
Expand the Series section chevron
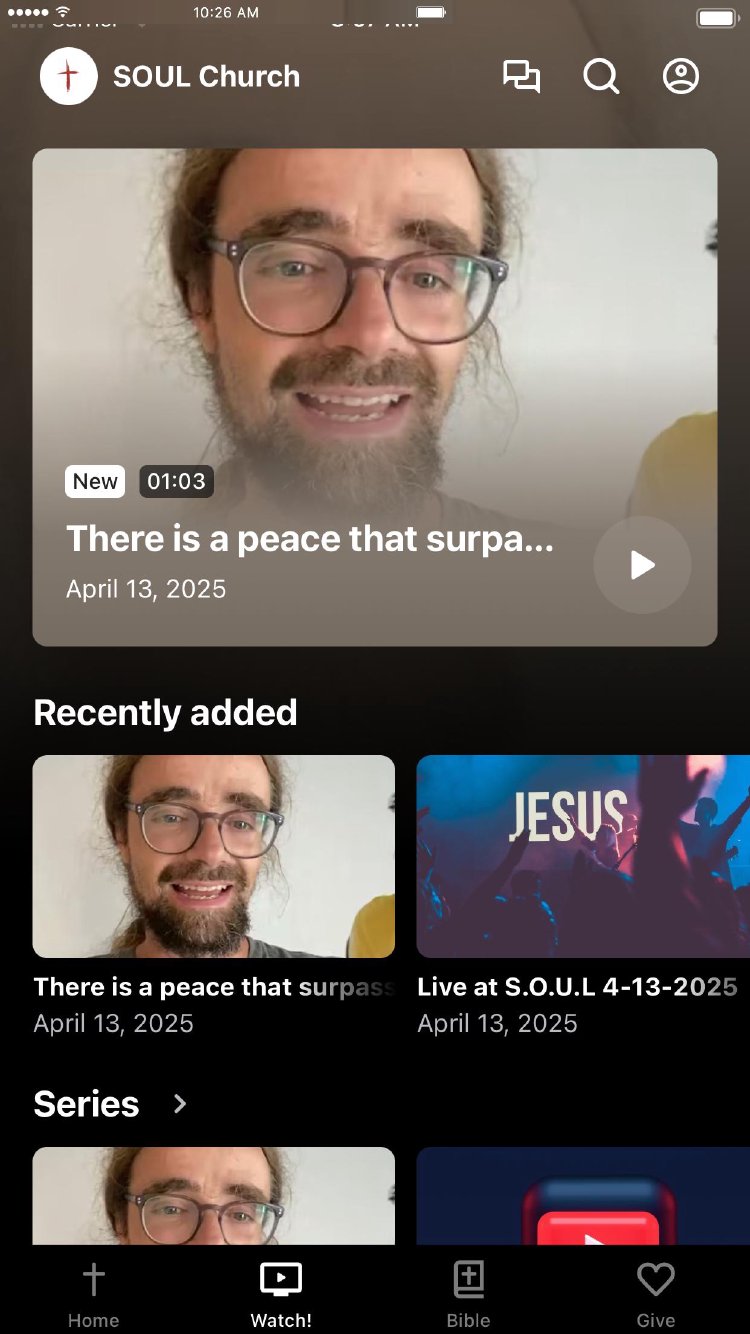coord(180,1104)
